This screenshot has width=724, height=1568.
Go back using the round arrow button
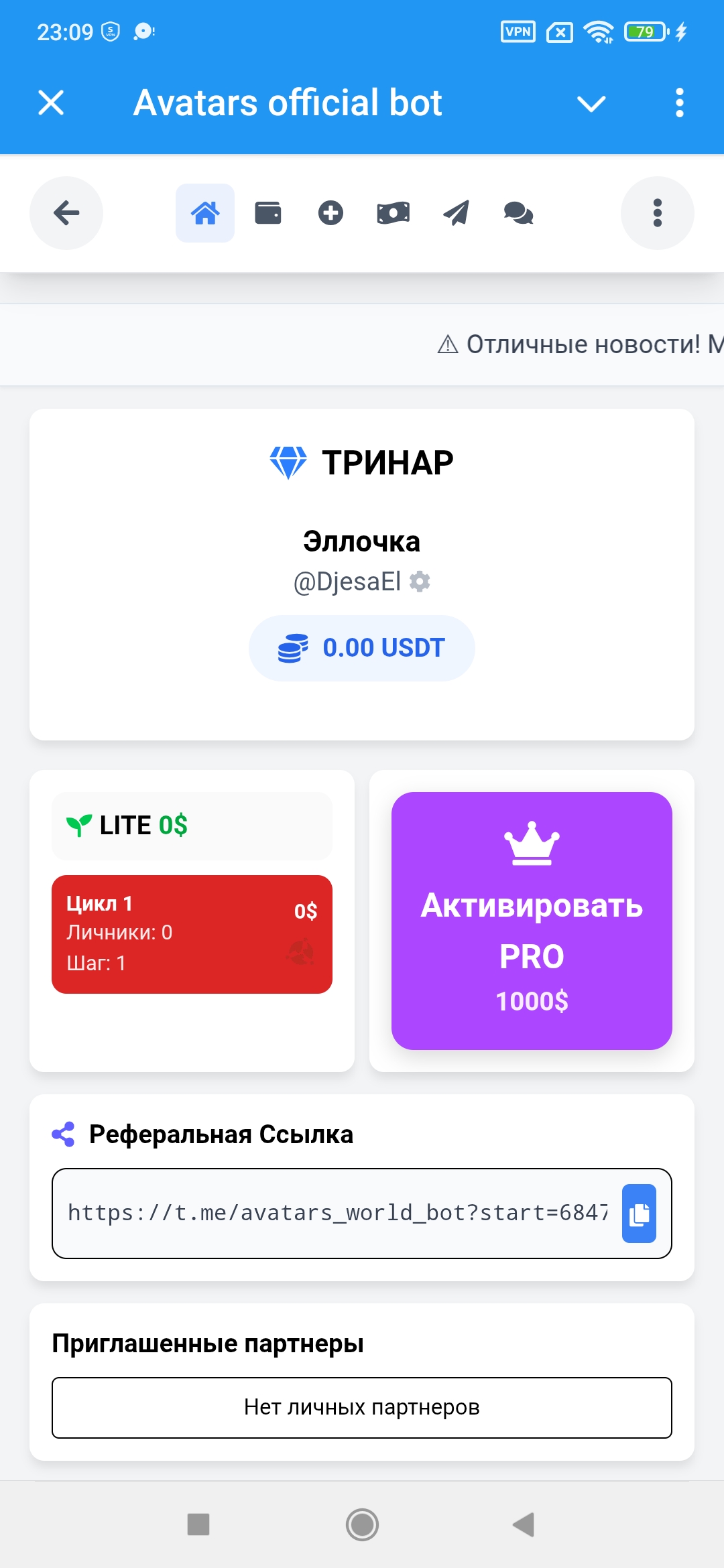pyautogui.click(x=66, y=213)
